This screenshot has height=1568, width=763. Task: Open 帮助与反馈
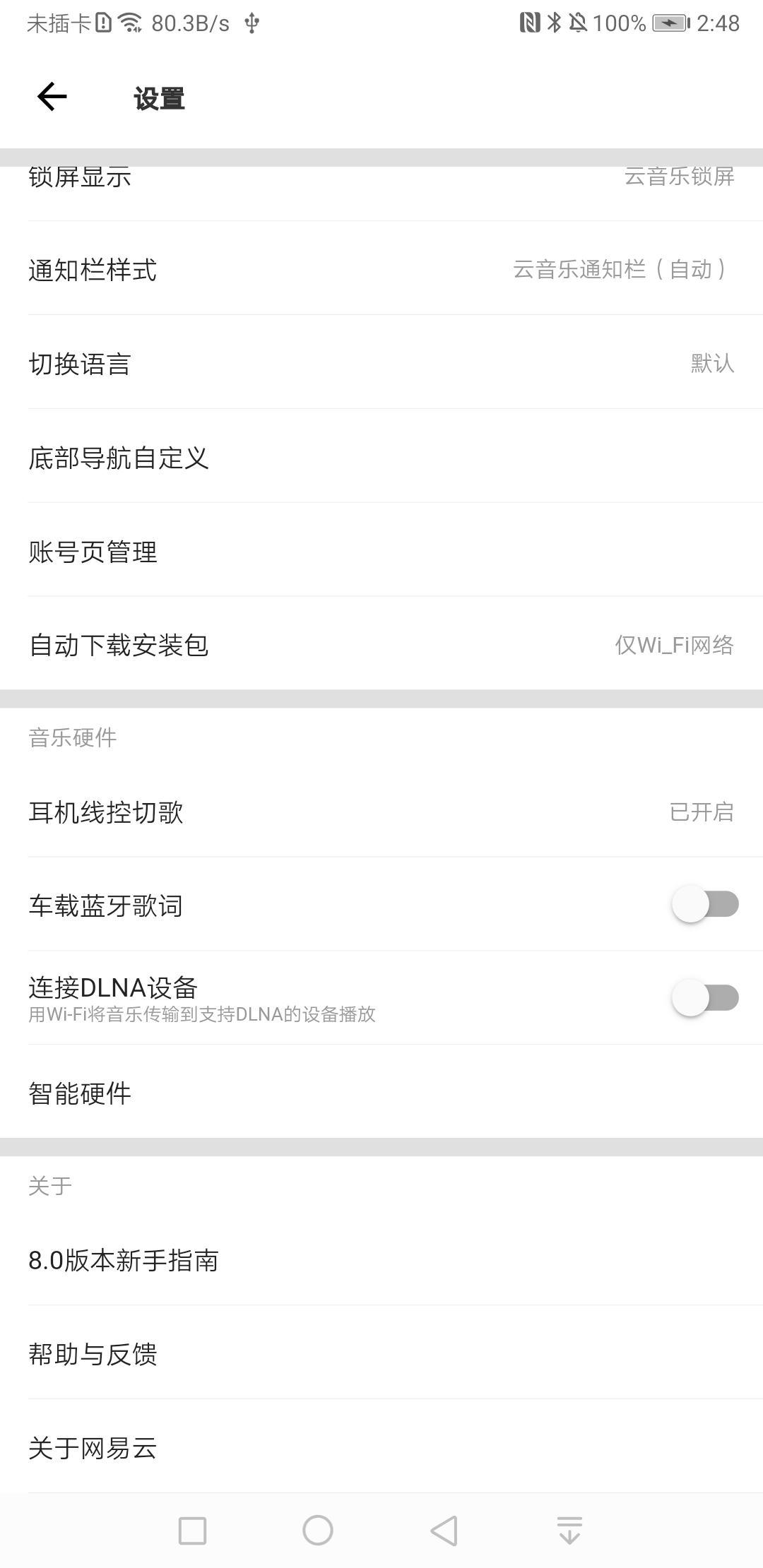click(x=381, y=1353)
